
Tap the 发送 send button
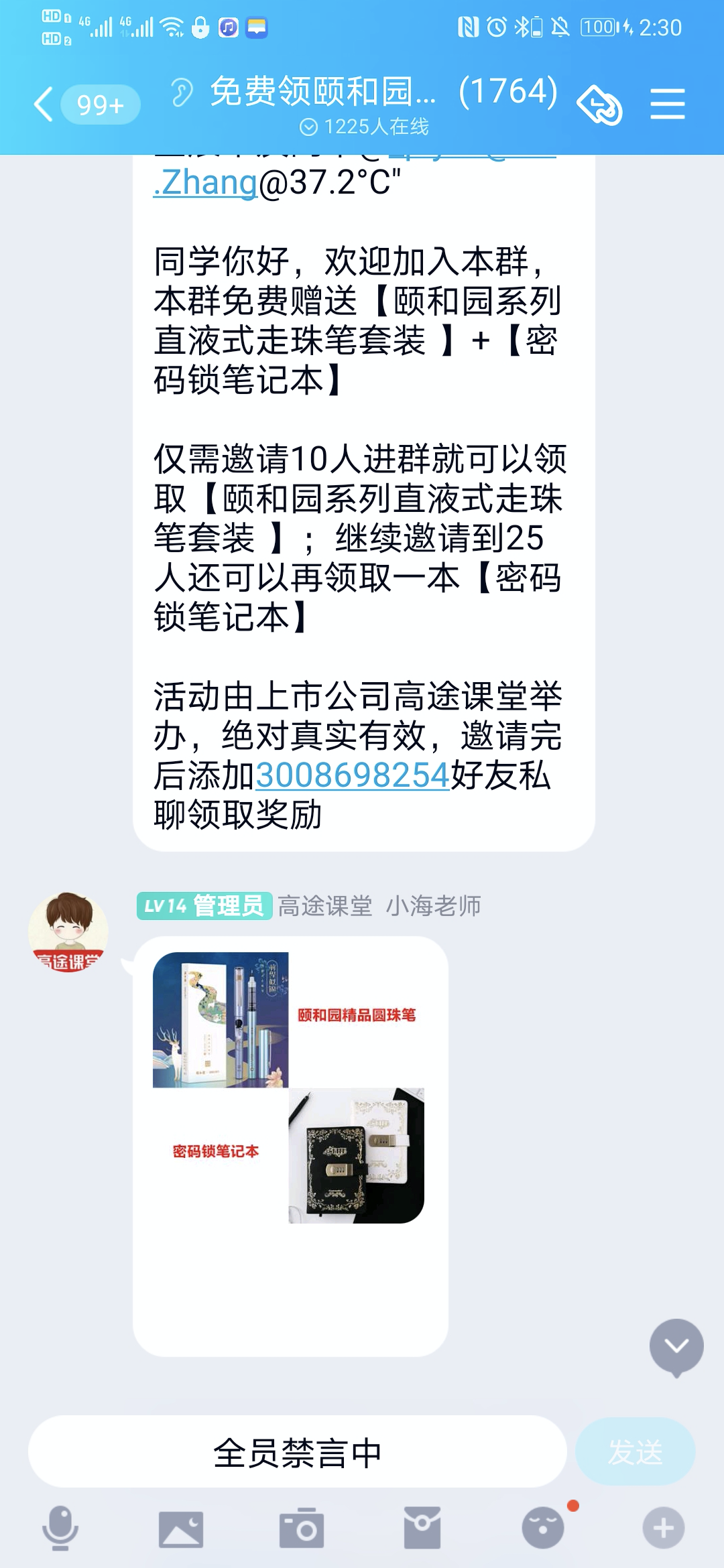pyautogui.click(x=635, y=1453)
